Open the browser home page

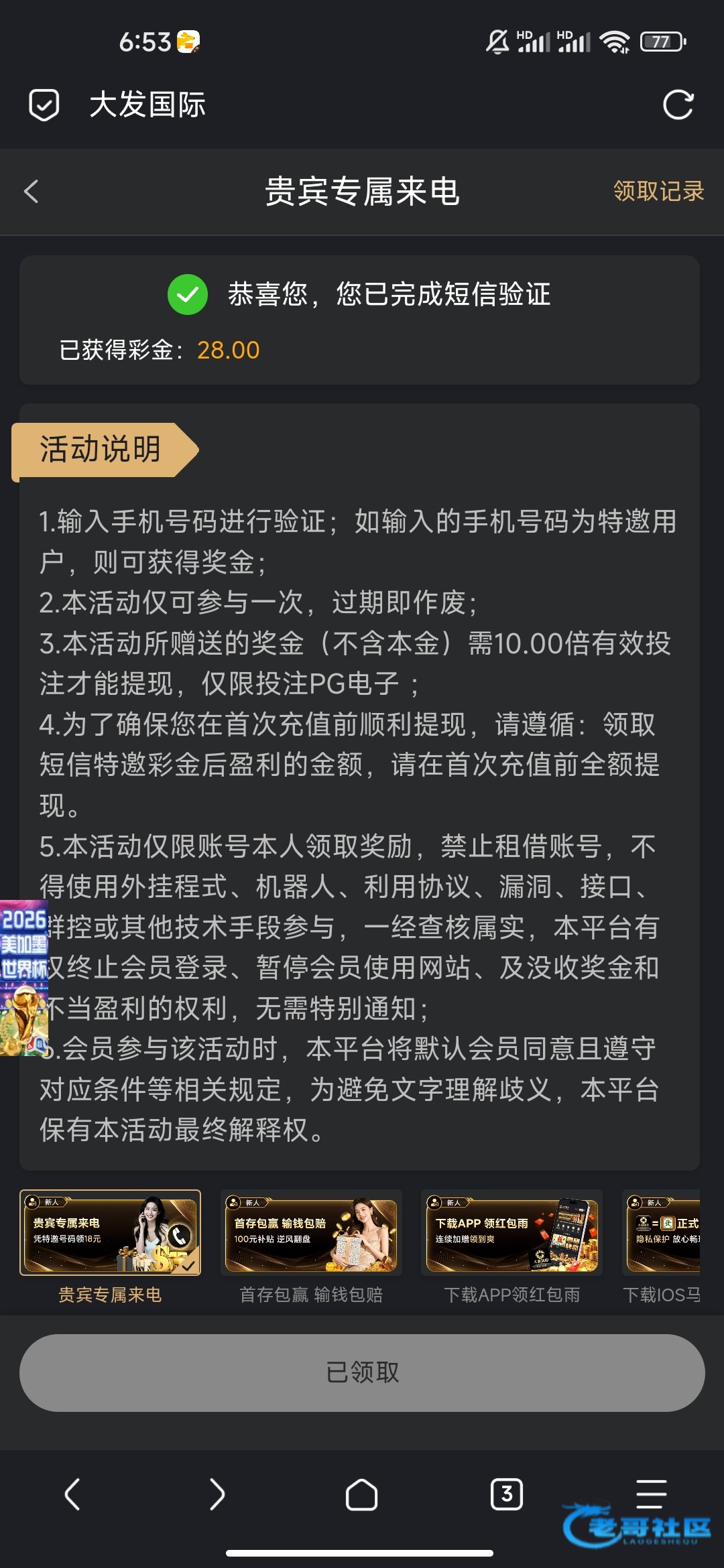(362, 1494)
